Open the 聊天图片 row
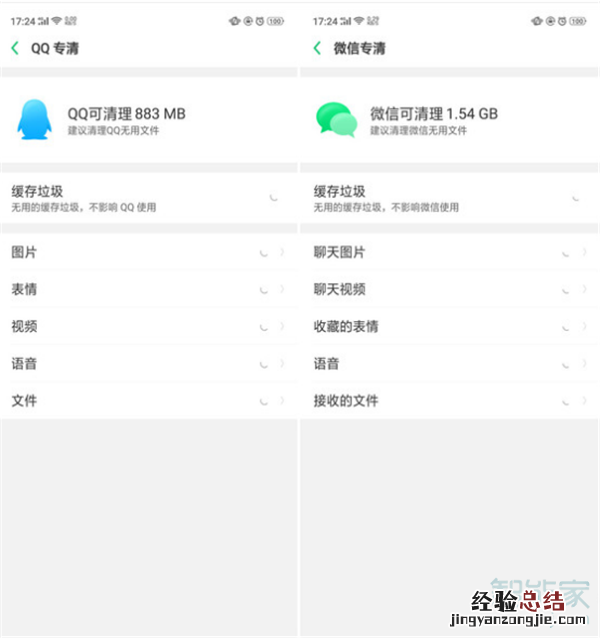The width and height of the screenshot is (600, 638). click(450, 253)
